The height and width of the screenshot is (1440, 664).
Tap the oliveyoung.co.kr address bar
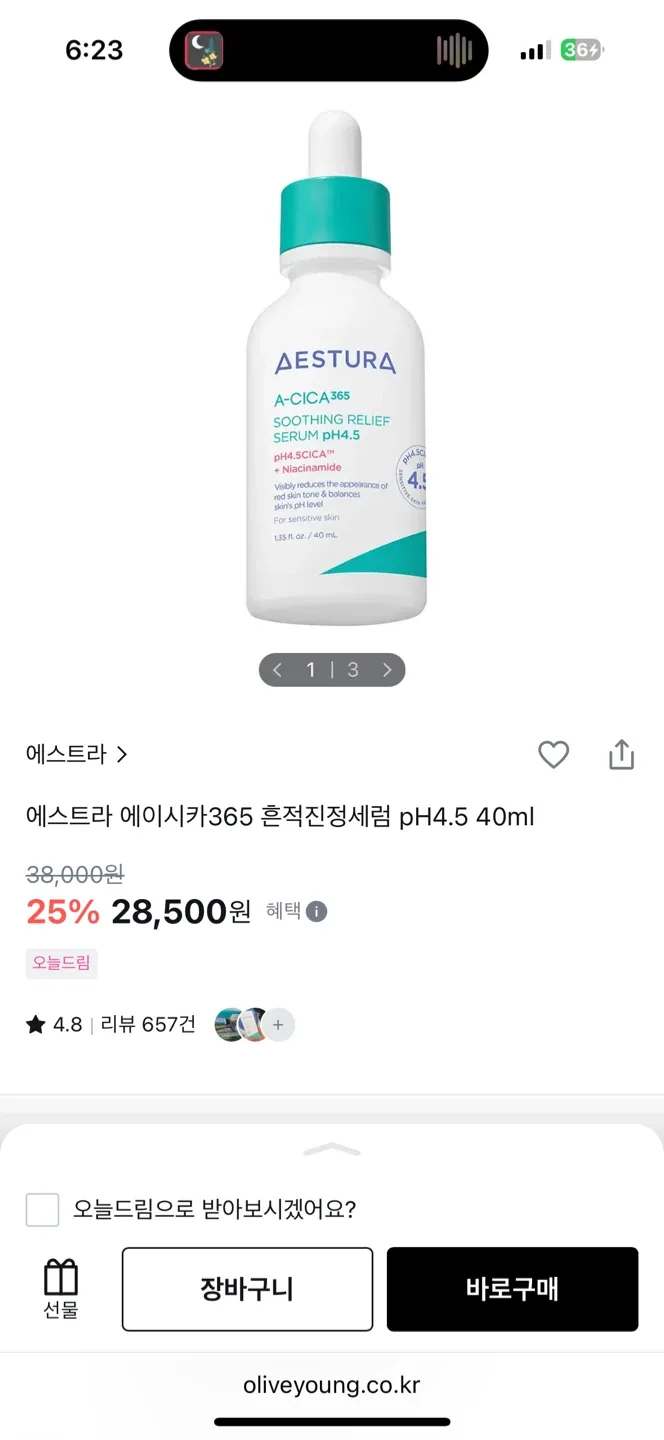(x=332, y=1386)
